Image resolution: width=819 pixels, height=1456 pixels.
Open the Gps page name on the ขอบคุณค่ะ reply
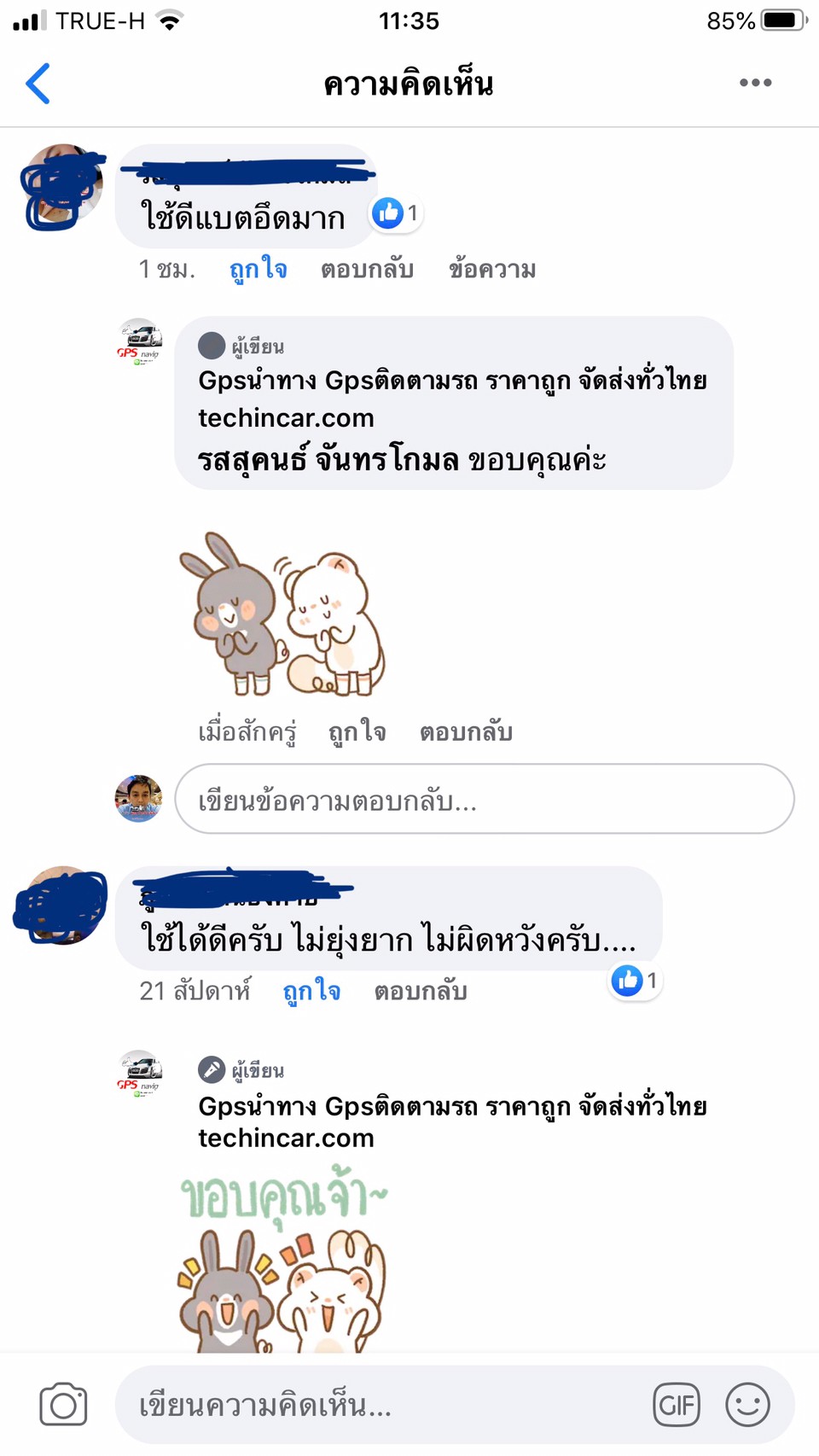pos(452,381)
